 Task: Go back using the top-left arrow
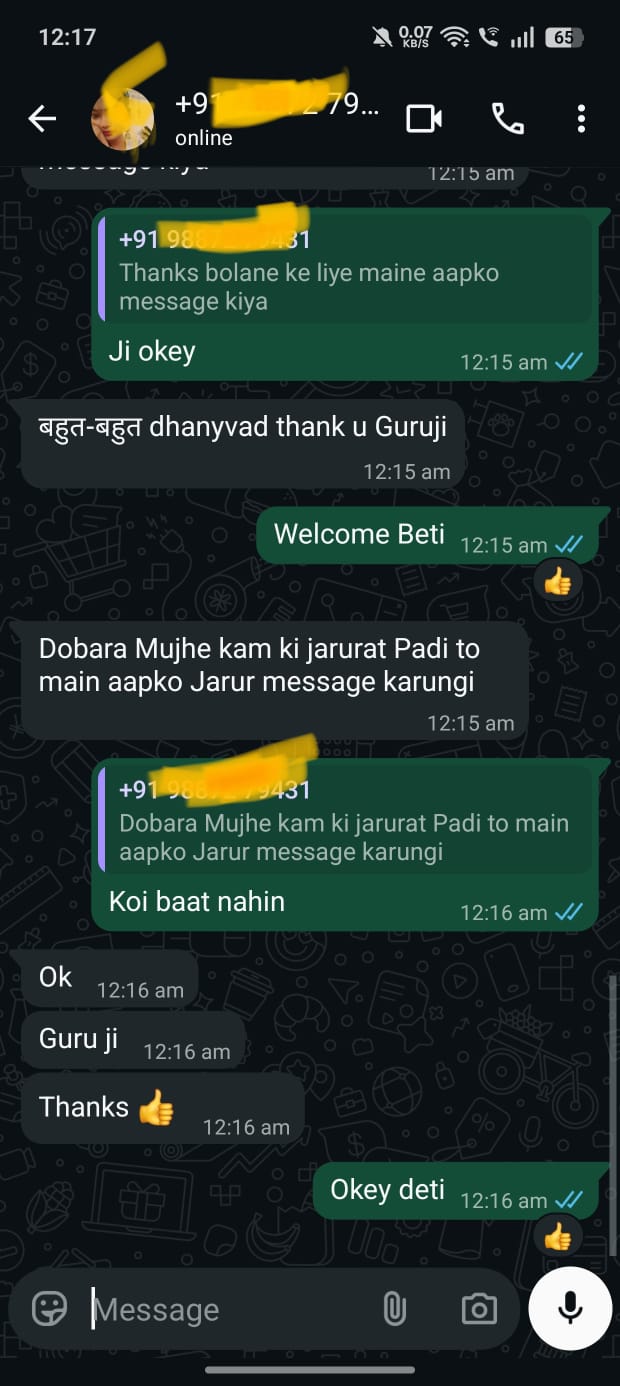tap(42, 119)
